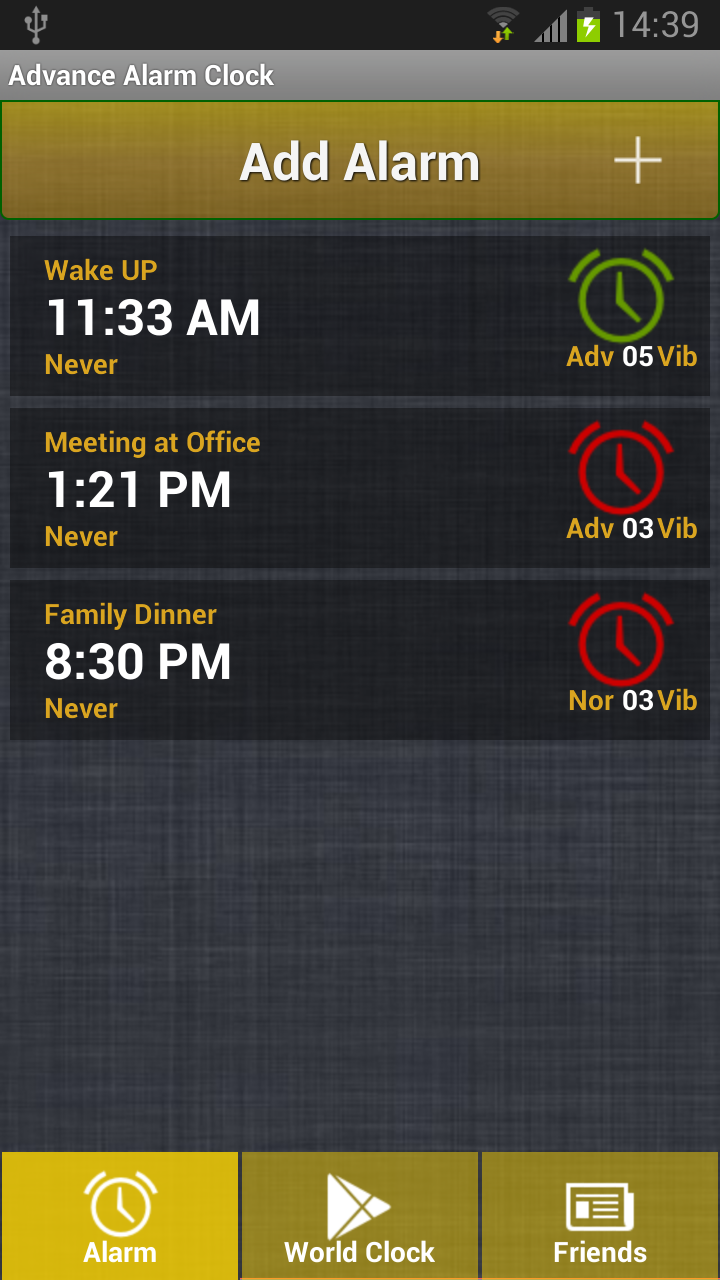Image resolution: width=720 pixels, height=1280 pixels.
Task: Toggle vibration for the Family Dinner alarm
Action: click(x=677, y=700)
